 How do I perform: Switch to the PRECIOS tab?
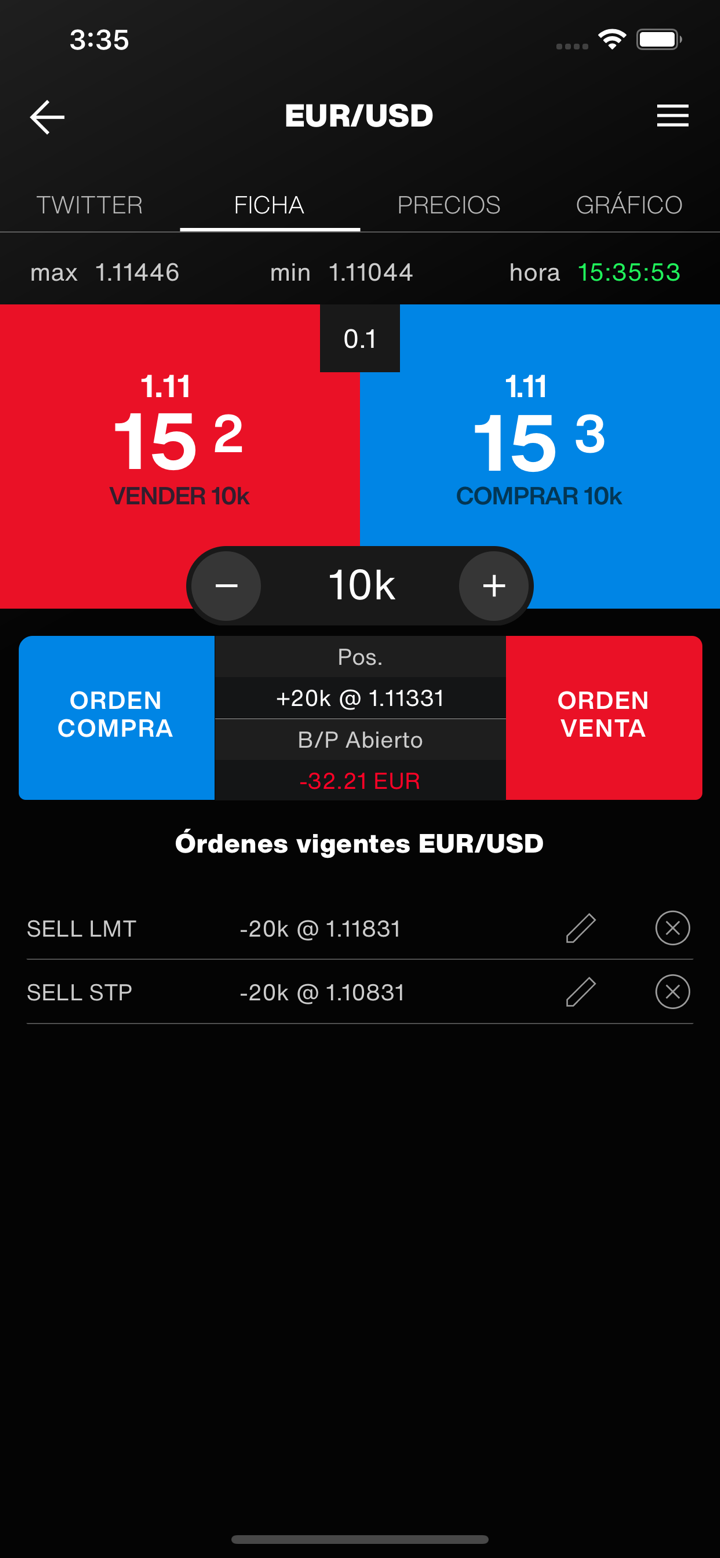[x=449, y=205]
